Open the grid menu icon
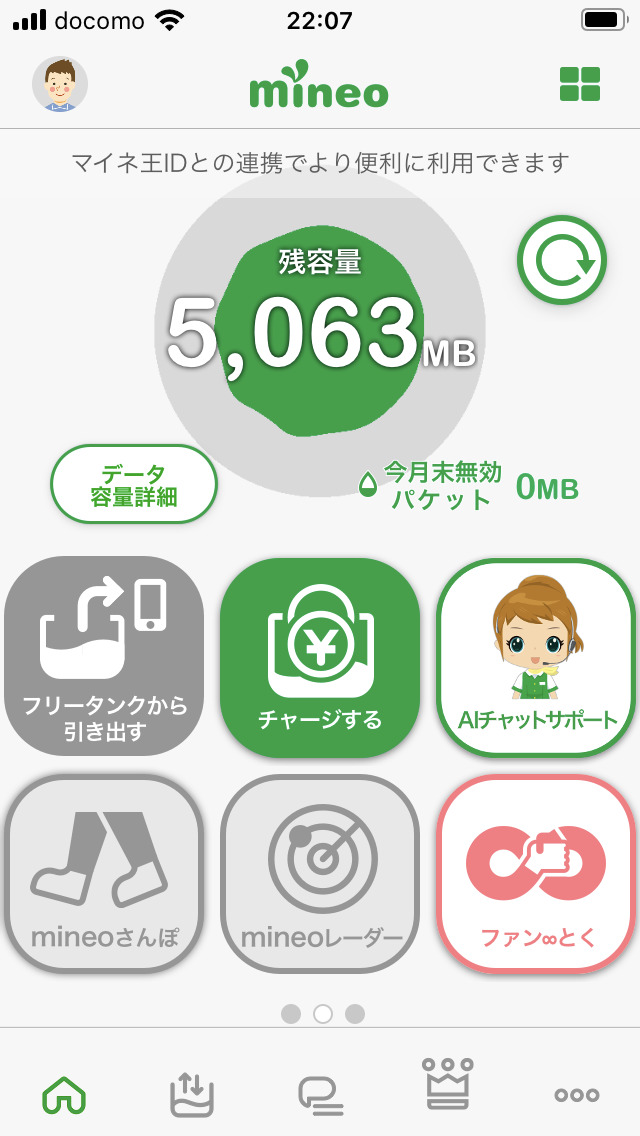The width and height of the screenshot is (640, 1136). click(x=580, y=84)
